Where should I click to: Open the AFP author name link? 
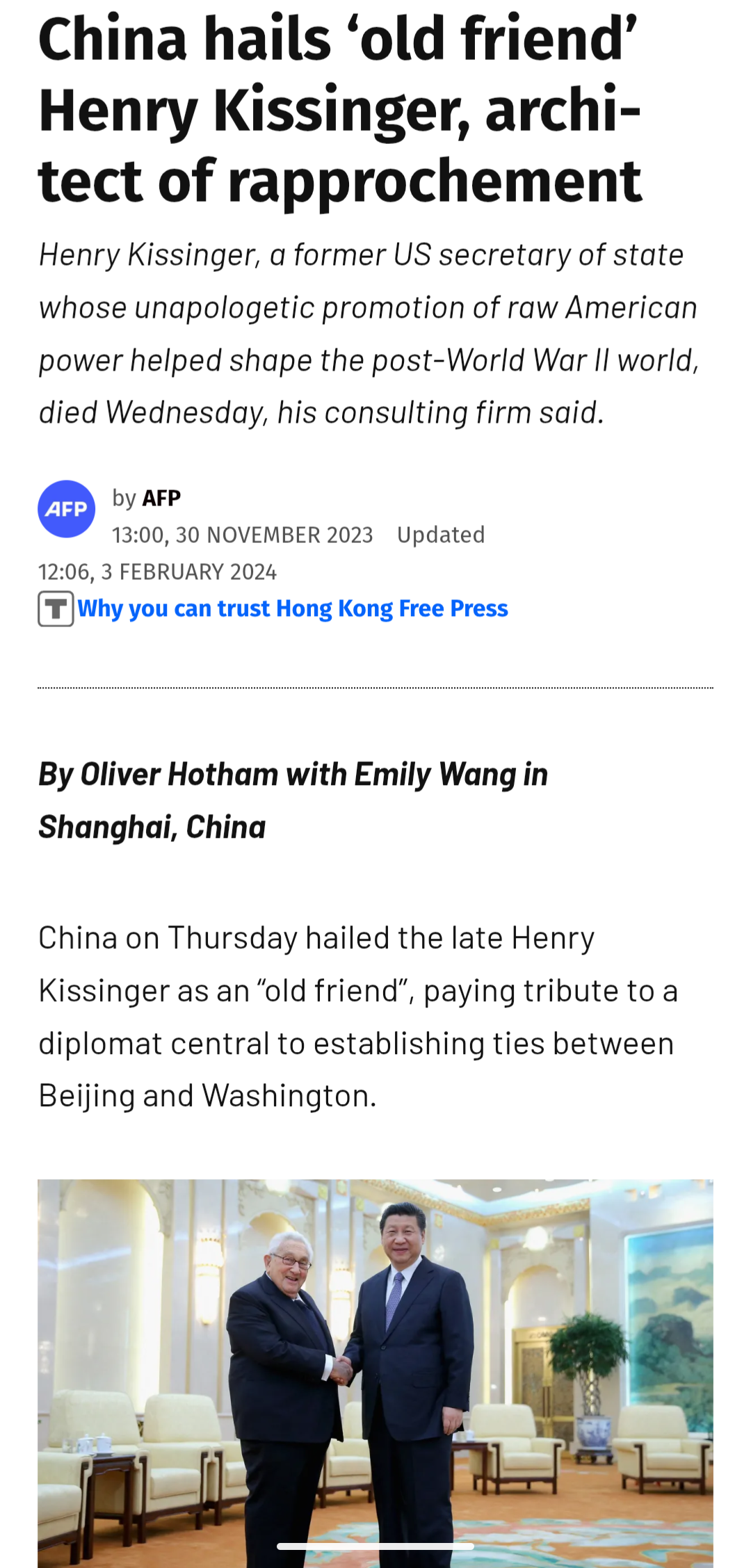[x=161, y=498]
